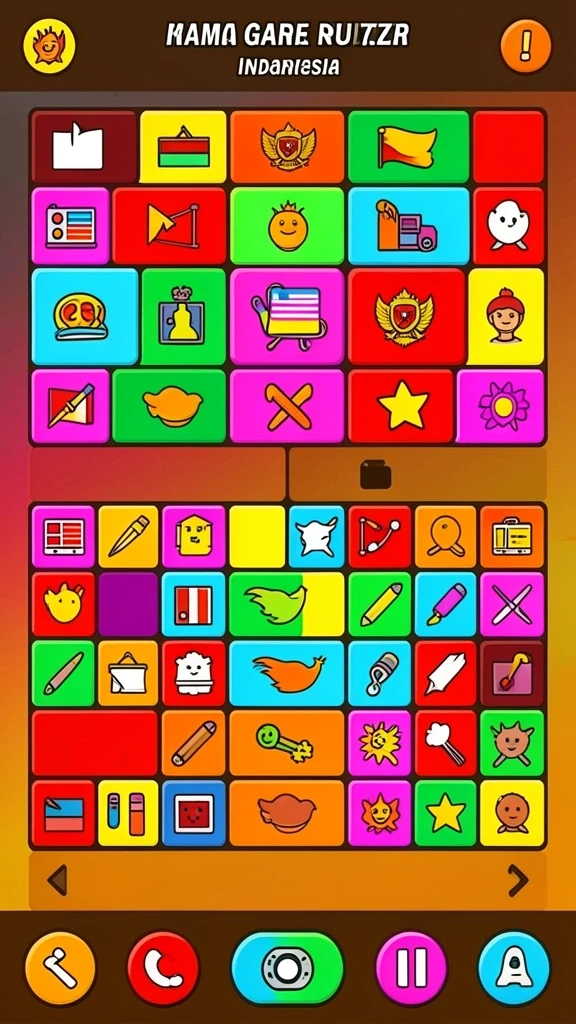Tap the blank purple tile

pyautogui.click(x=128, y=604)
